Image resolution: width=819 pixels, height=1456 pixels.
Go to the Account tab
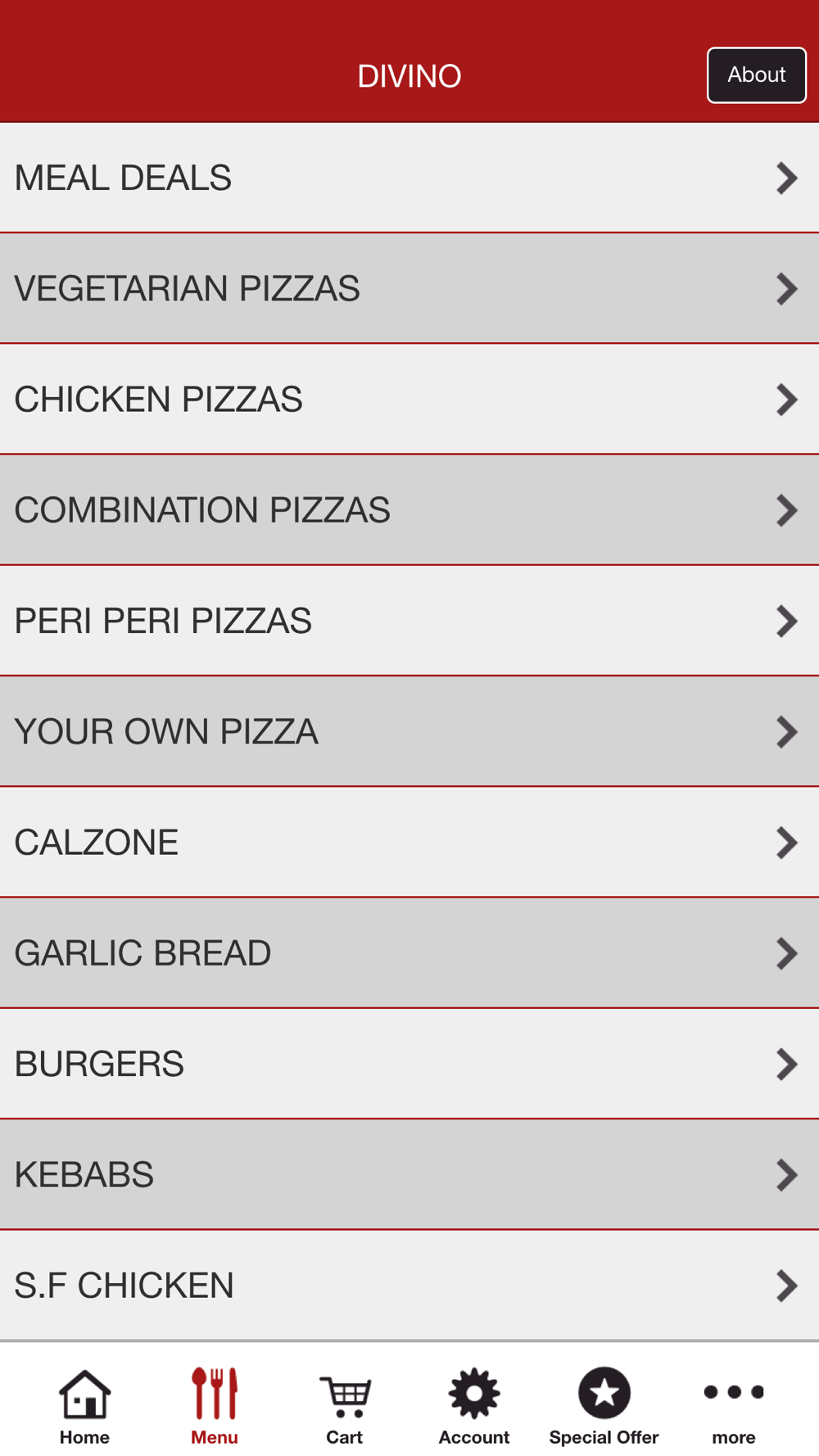[474, 1405]
